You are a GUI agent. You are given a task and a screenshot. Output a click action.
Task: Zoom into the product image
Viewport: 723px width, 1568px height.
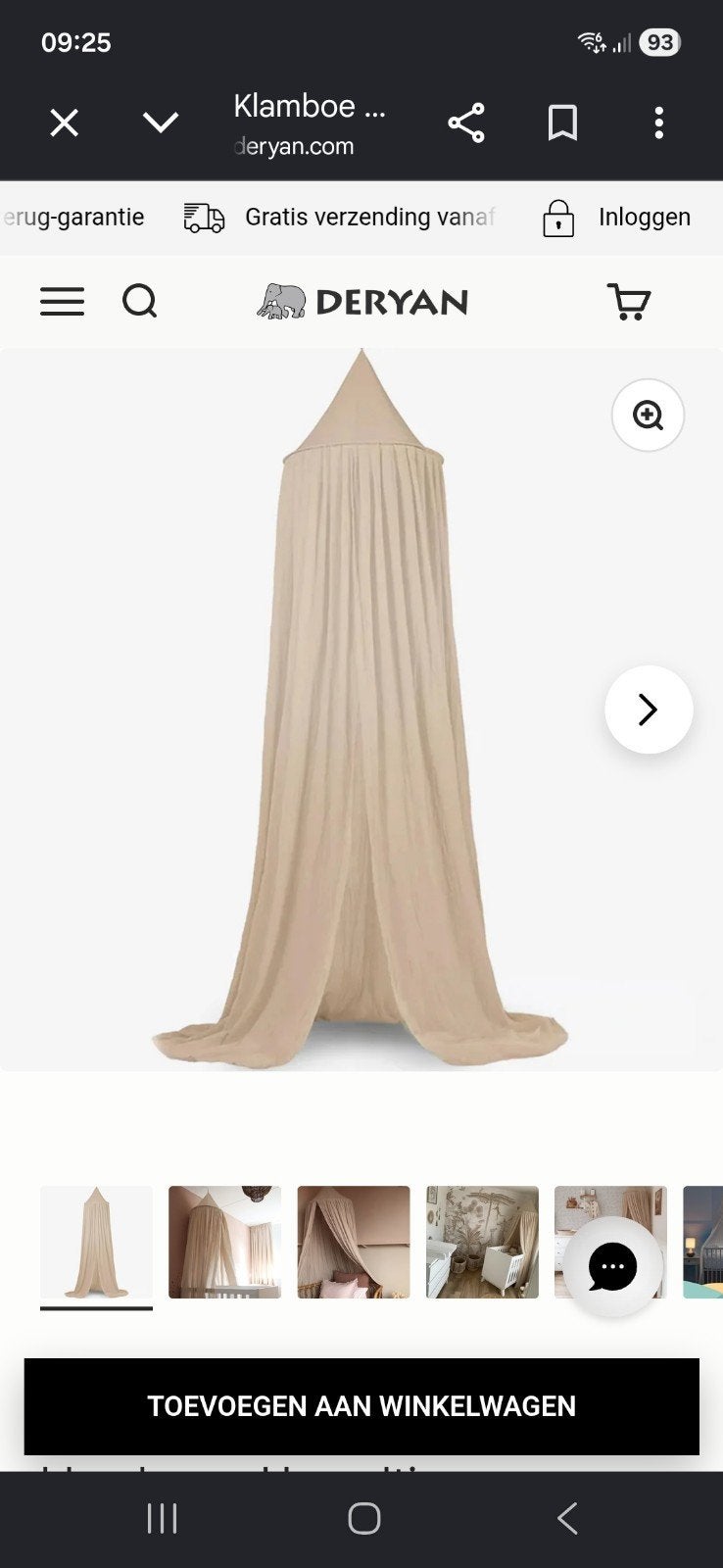648,416
